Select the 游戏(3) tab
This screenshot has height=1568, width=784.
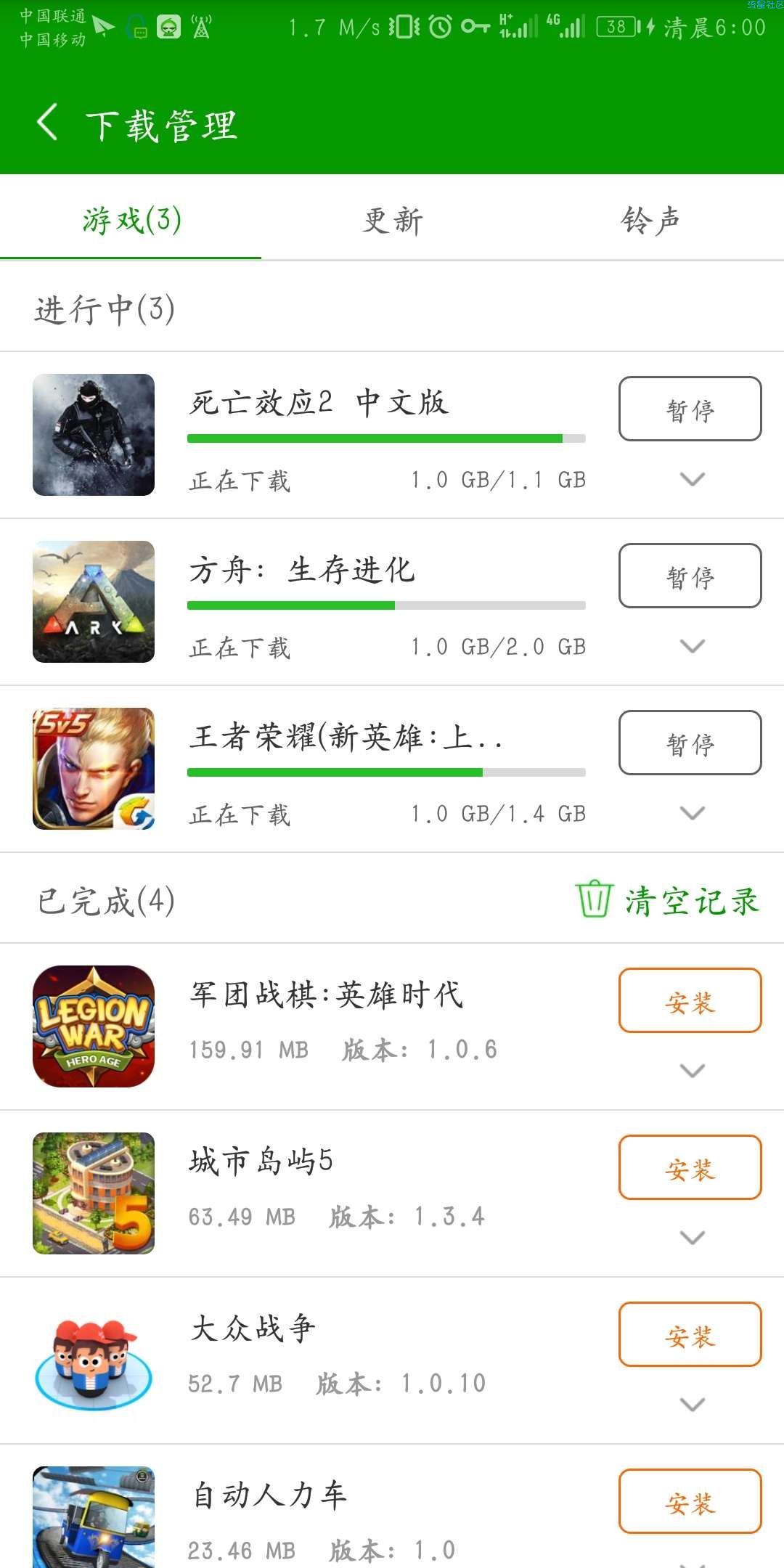click(131, 220)
